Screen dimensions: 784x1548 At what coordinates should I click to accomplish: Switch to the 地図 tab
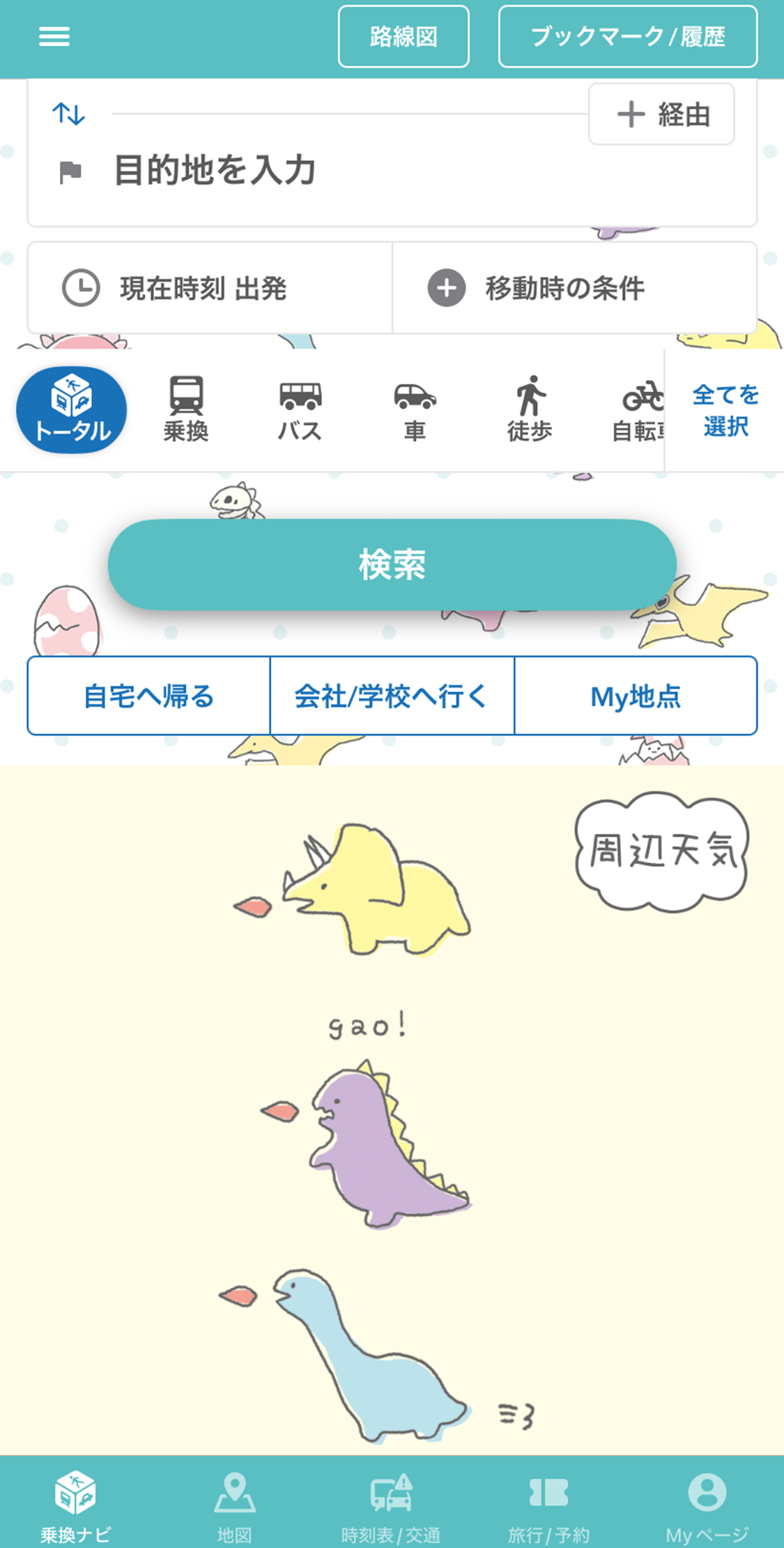tap(234, 1503)
